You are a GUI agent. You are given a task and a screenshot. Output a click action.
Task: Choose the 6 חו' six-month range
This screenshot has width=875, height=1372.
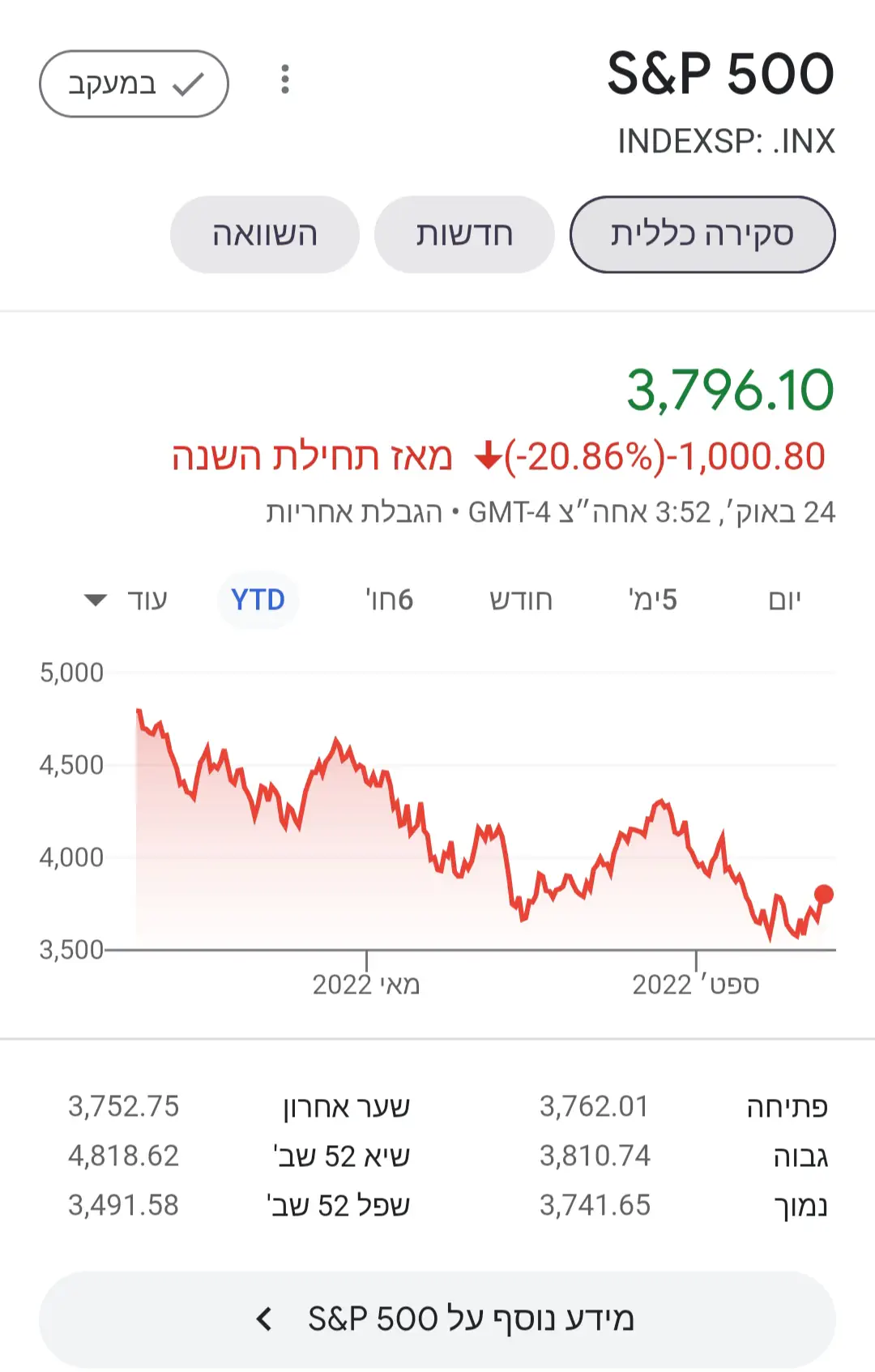tap(390, 601)
